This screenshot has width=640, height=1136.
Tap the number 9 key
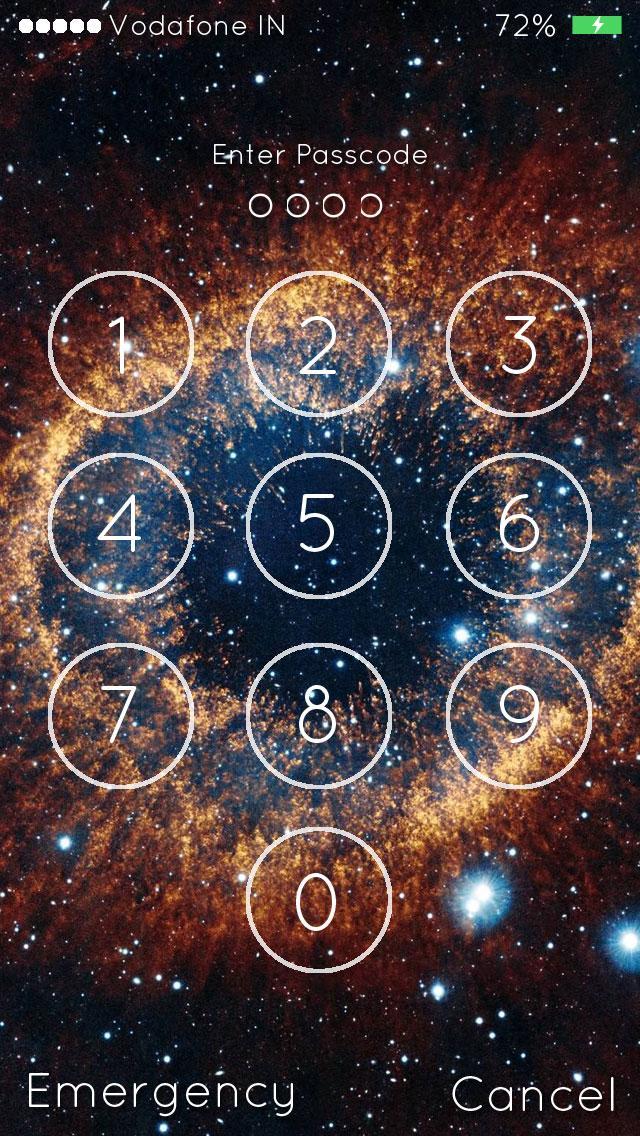518,716
